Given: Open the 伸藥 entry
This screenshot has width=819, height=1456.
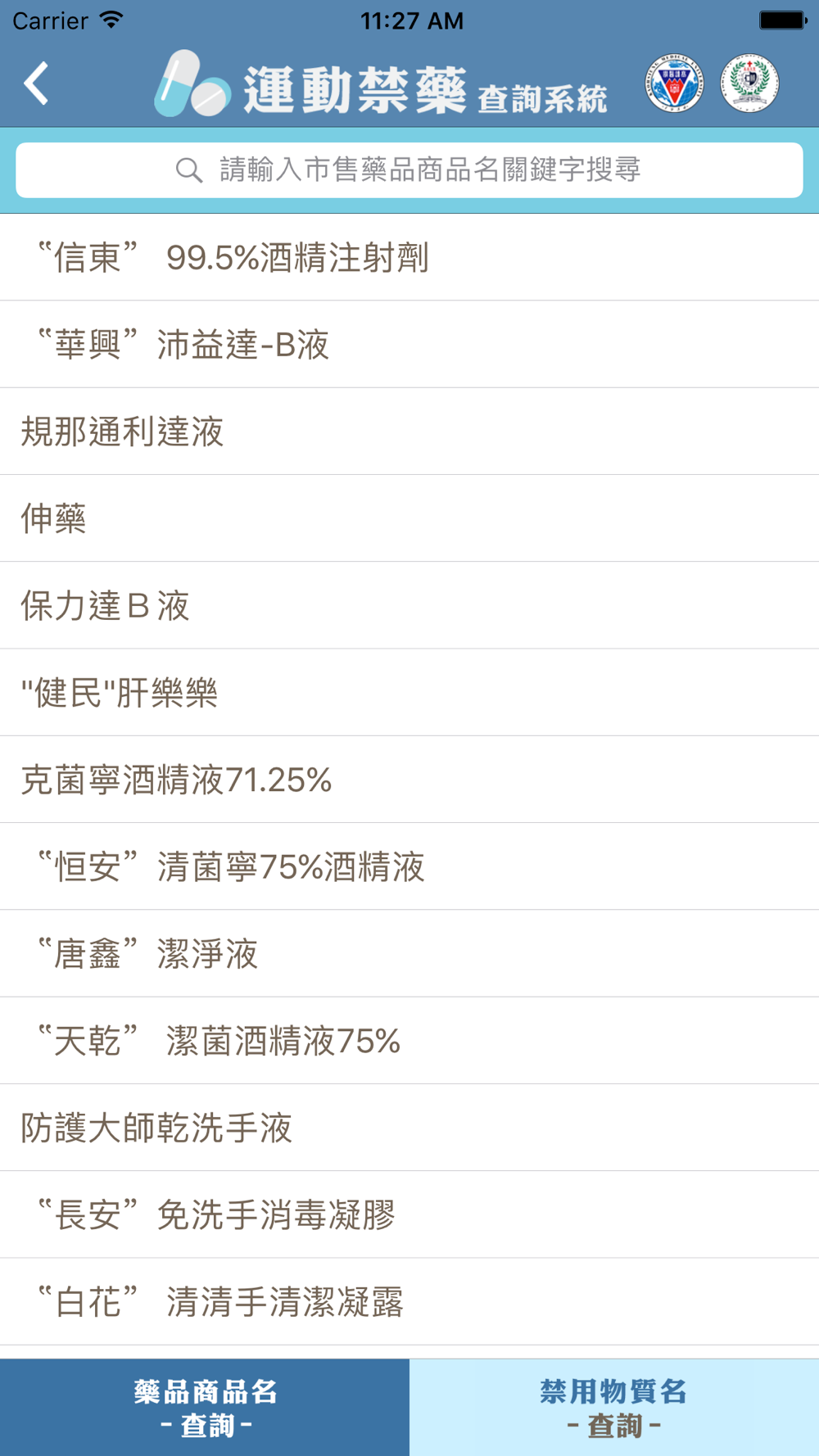Looking at the screenshot, I should (409, 518).
